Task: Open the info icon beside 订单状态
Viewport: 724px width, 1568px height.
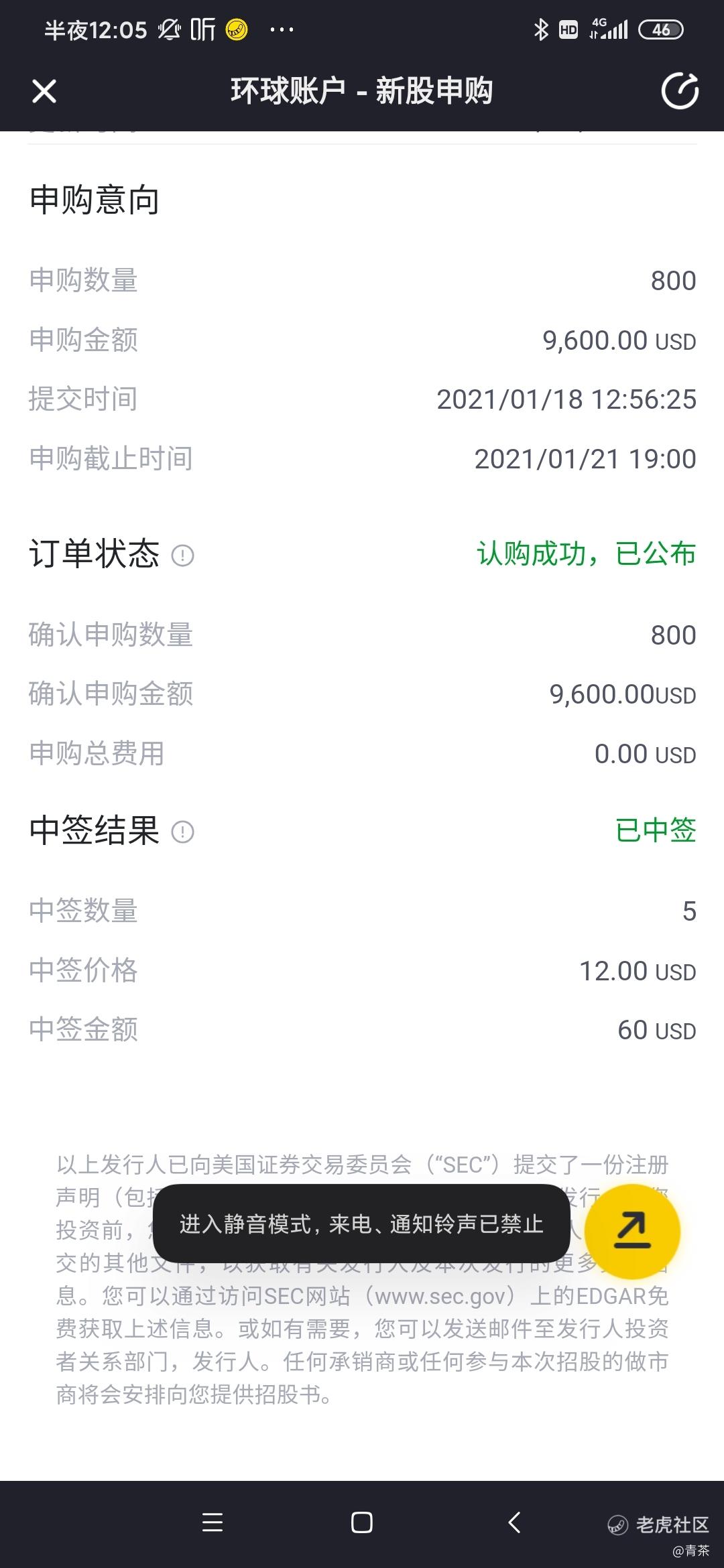Action: point(183,556)
